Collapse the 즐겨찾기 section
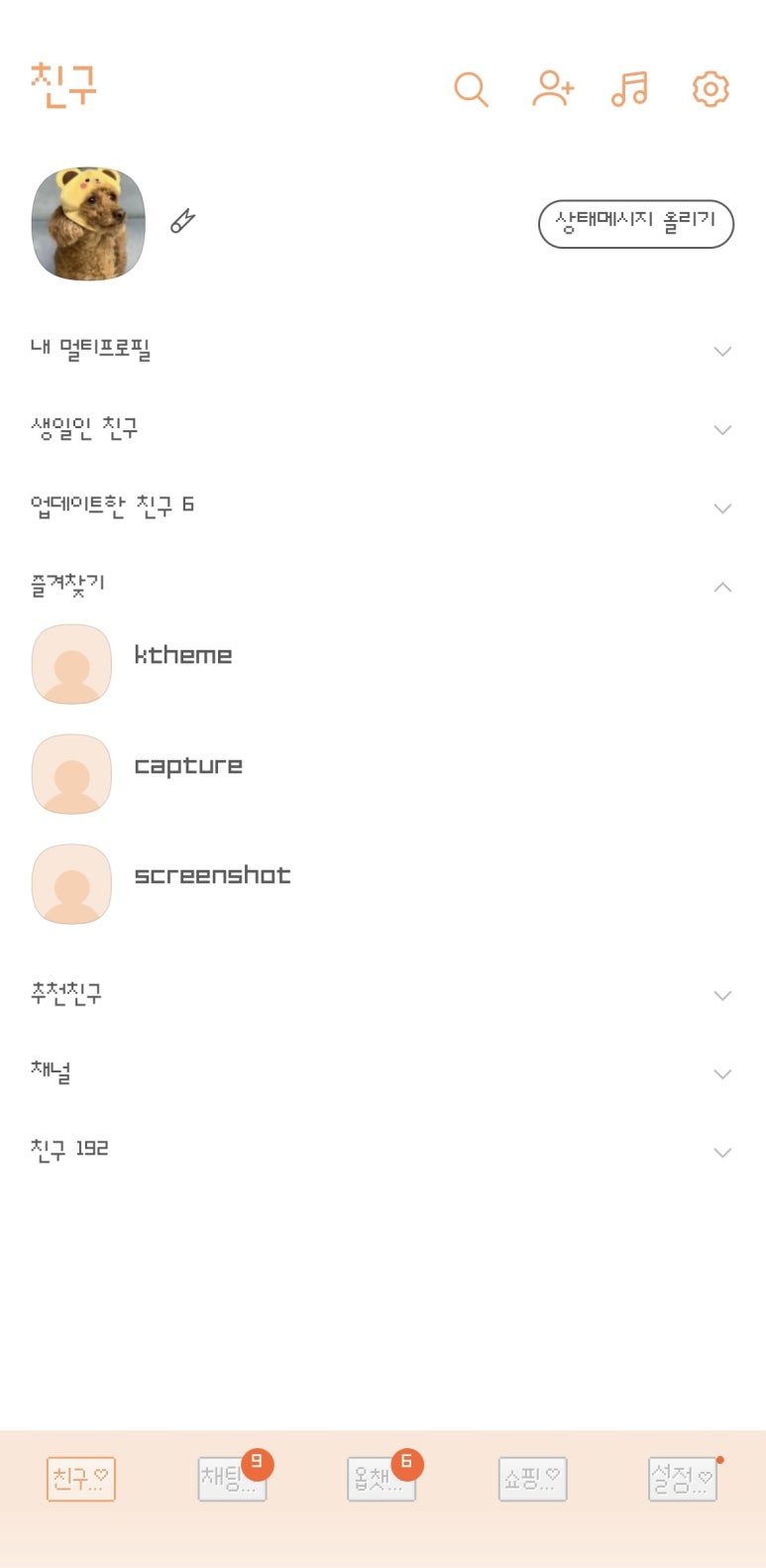Viewport: 766px width, 1568px height. [x=383, y=586]
